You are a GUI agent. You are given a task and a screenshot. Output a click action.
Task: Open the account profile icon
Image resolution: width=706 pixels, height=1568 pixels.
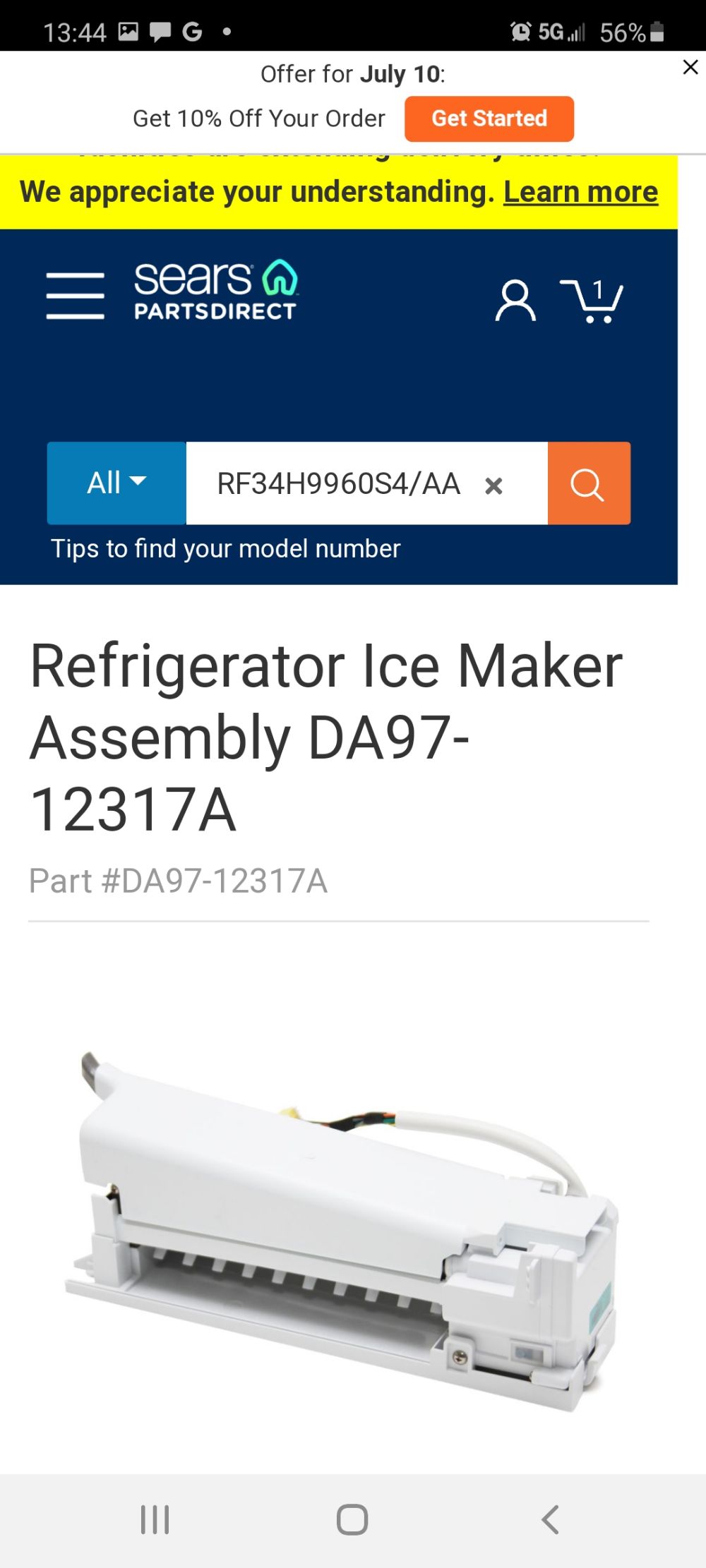pyautogui.click(x=515, y=301)
